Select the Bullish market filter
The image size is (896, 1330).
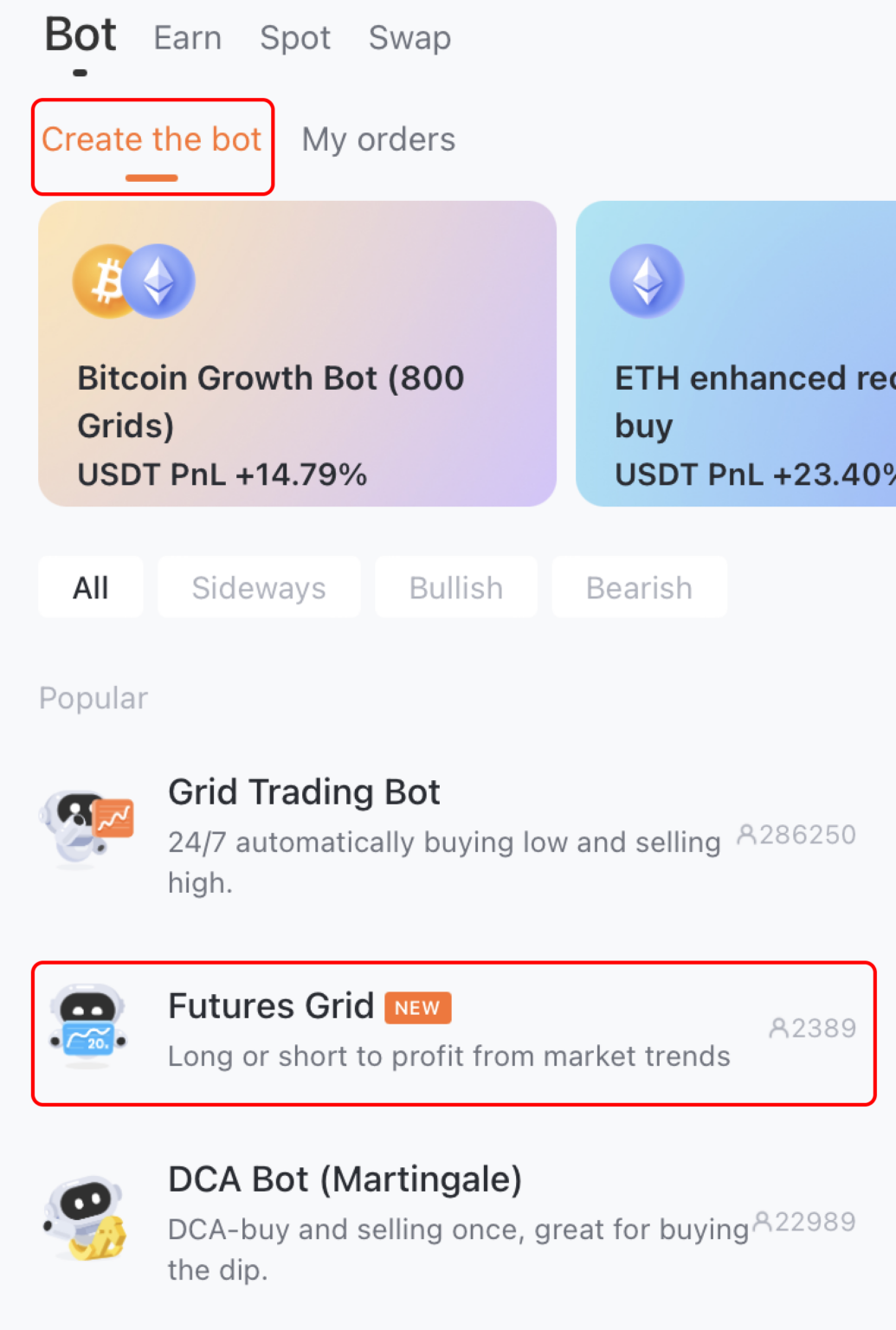pos(455,587)
